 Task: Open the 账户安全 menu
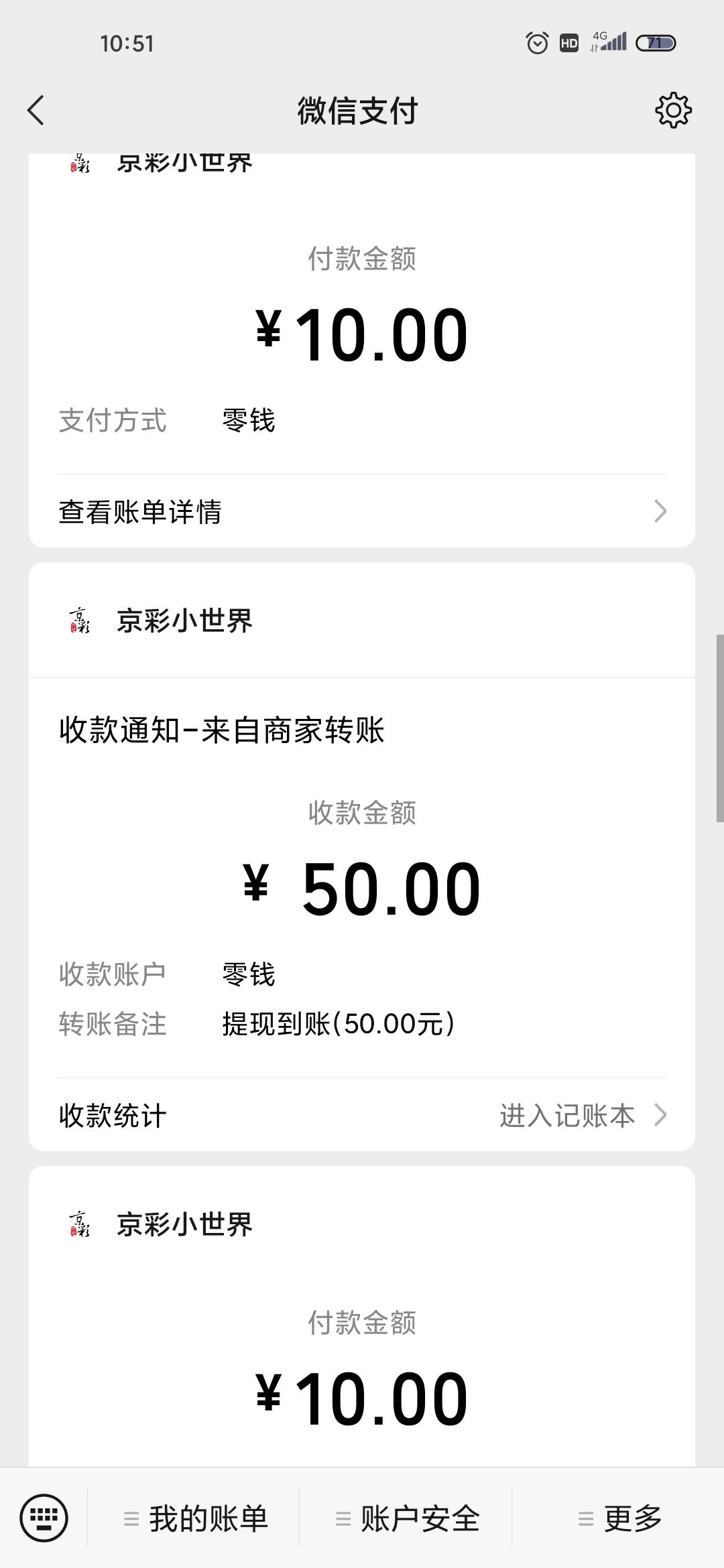tap(408, 1518)
